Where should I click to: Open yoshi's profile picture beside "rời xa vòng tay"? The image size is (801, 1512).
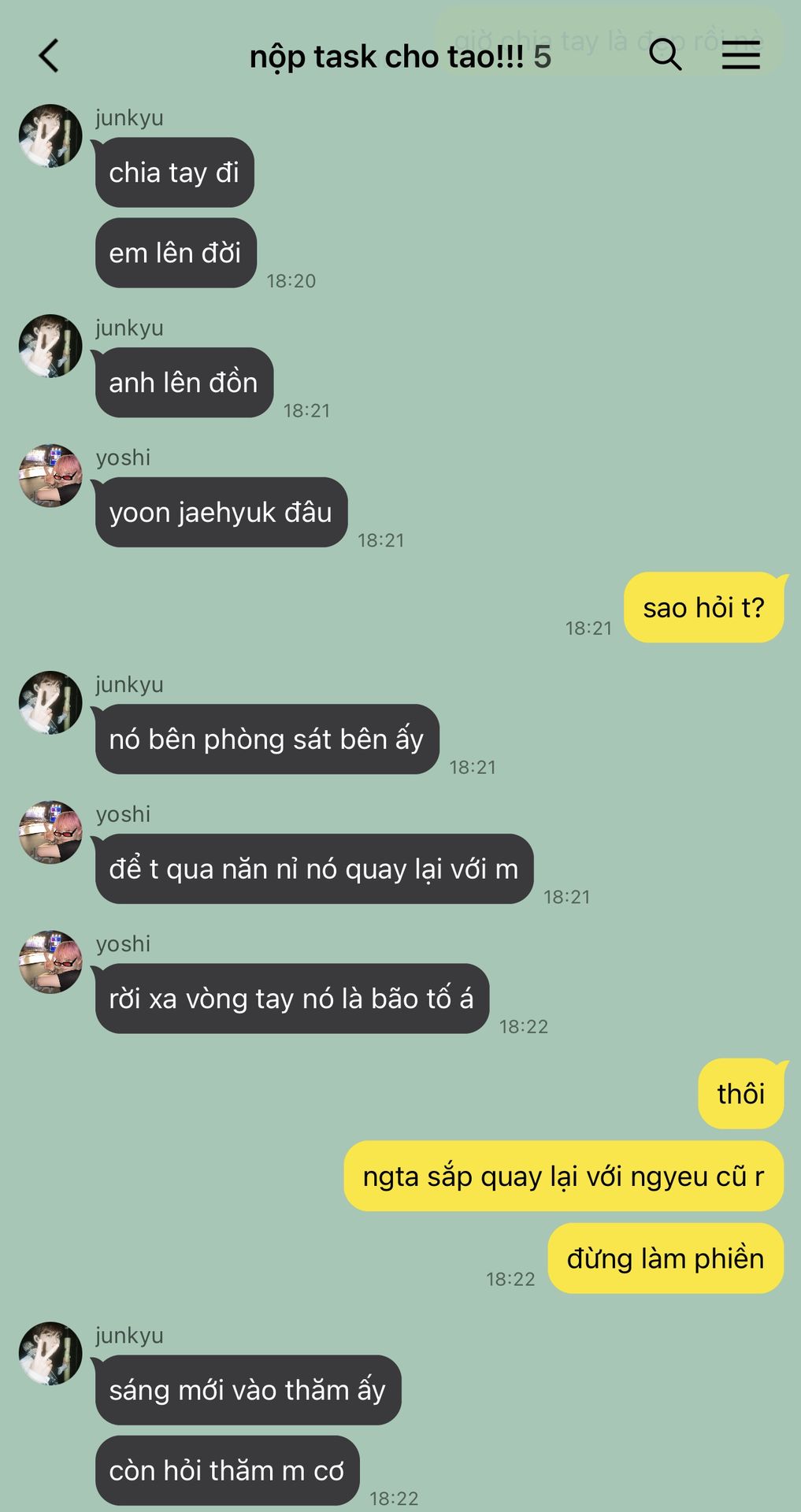pos(50,962)
